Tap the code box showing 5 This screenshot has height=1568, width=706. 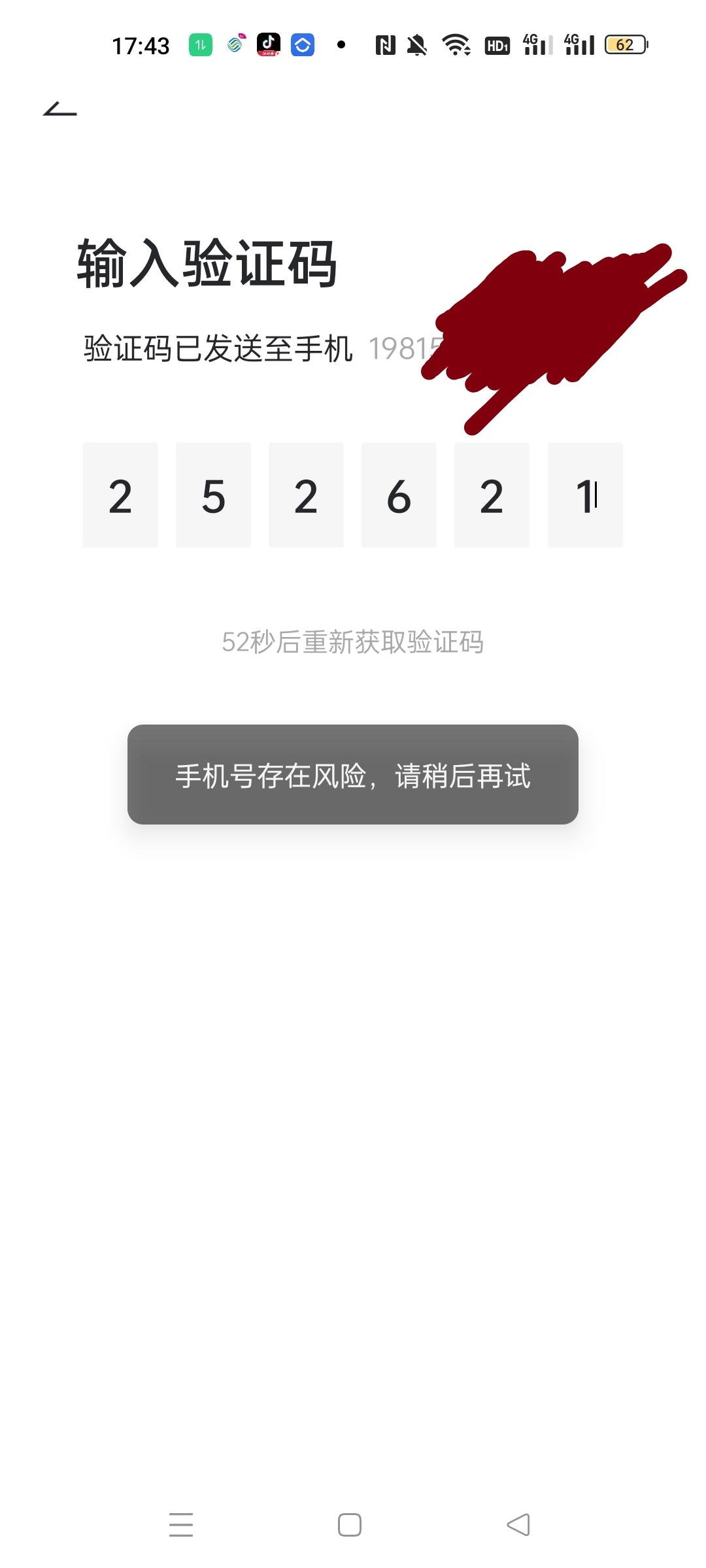(x=214, y=495)
